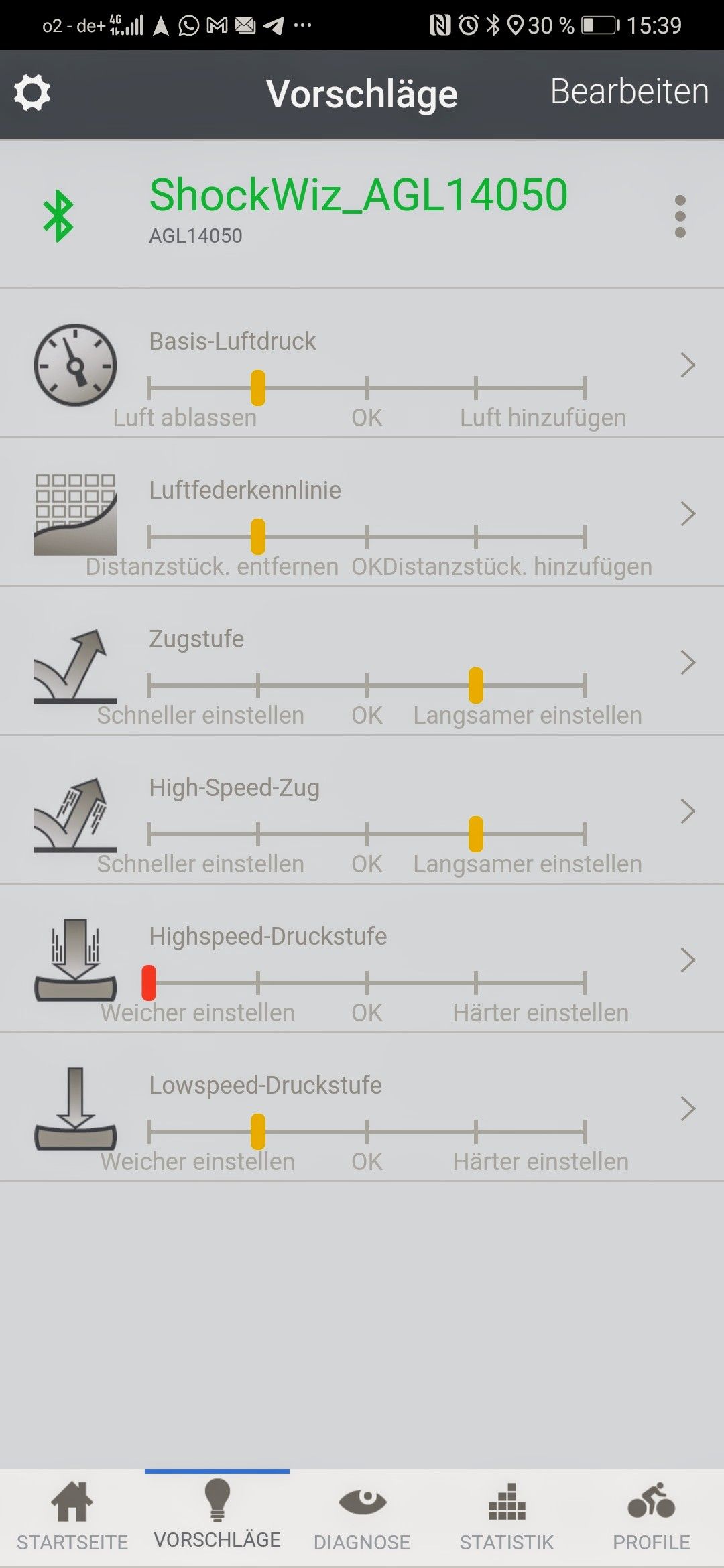Select the Lowspeed-Druckstufe row

point(362,1108)
